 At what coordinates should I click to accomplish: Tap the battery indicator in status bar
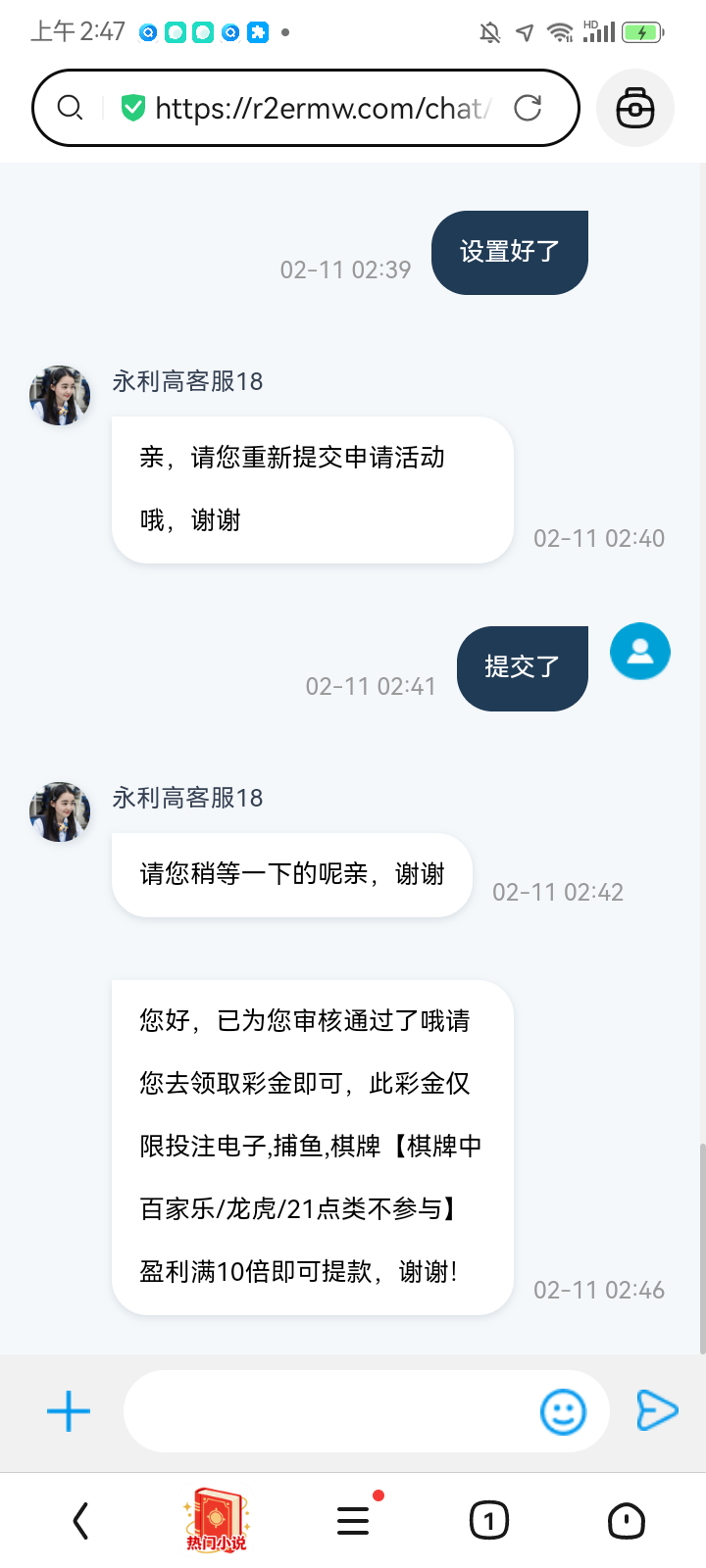click(639, 31)
